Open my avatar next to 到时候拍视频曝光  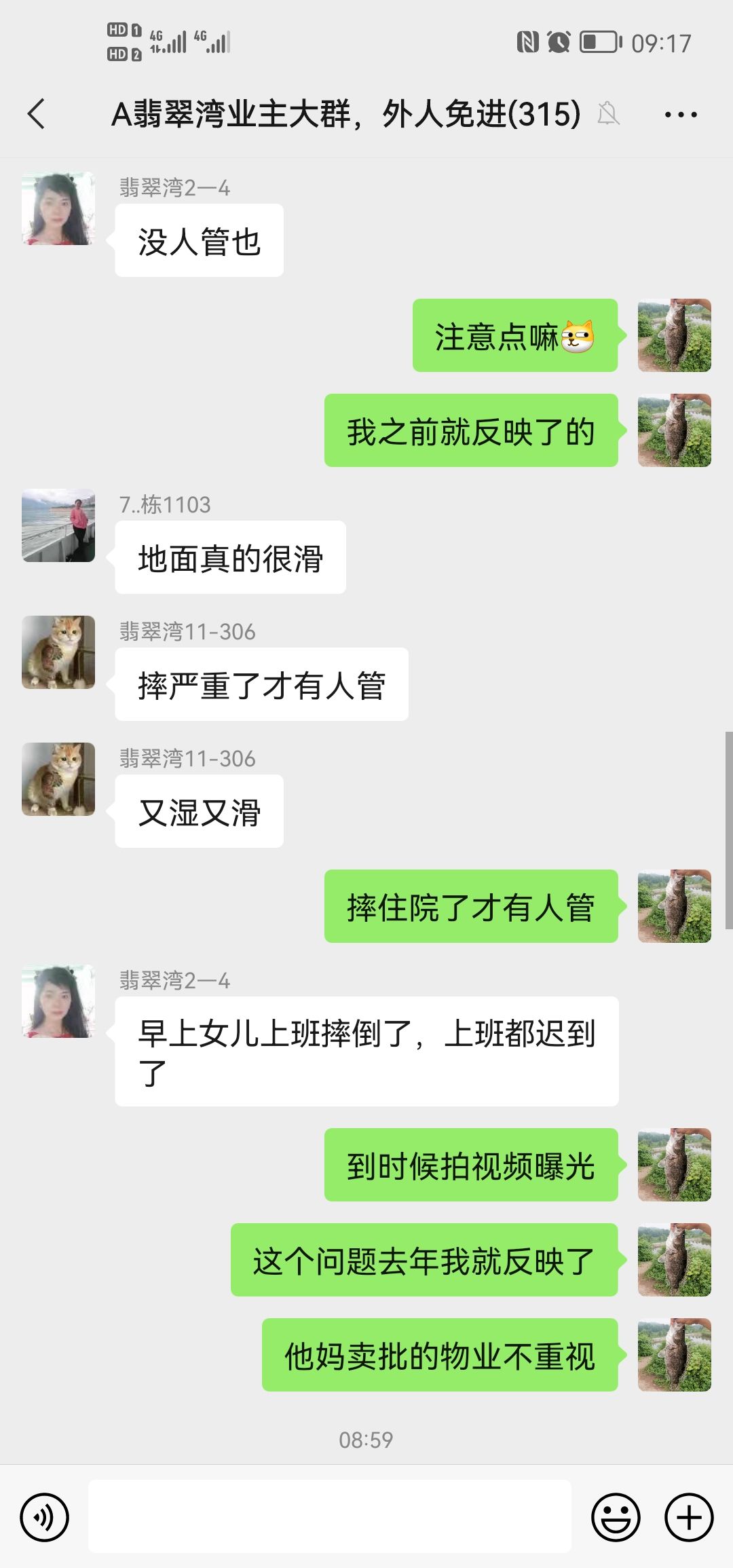[x=674, y=1165]
